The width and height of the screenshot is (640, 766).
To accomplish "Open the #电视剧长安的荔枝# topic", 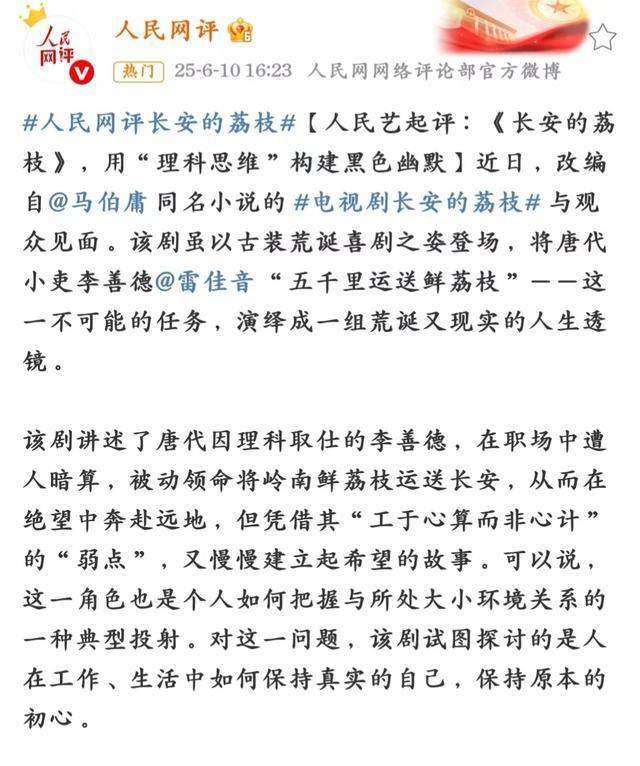I will [x=418, y=202].
